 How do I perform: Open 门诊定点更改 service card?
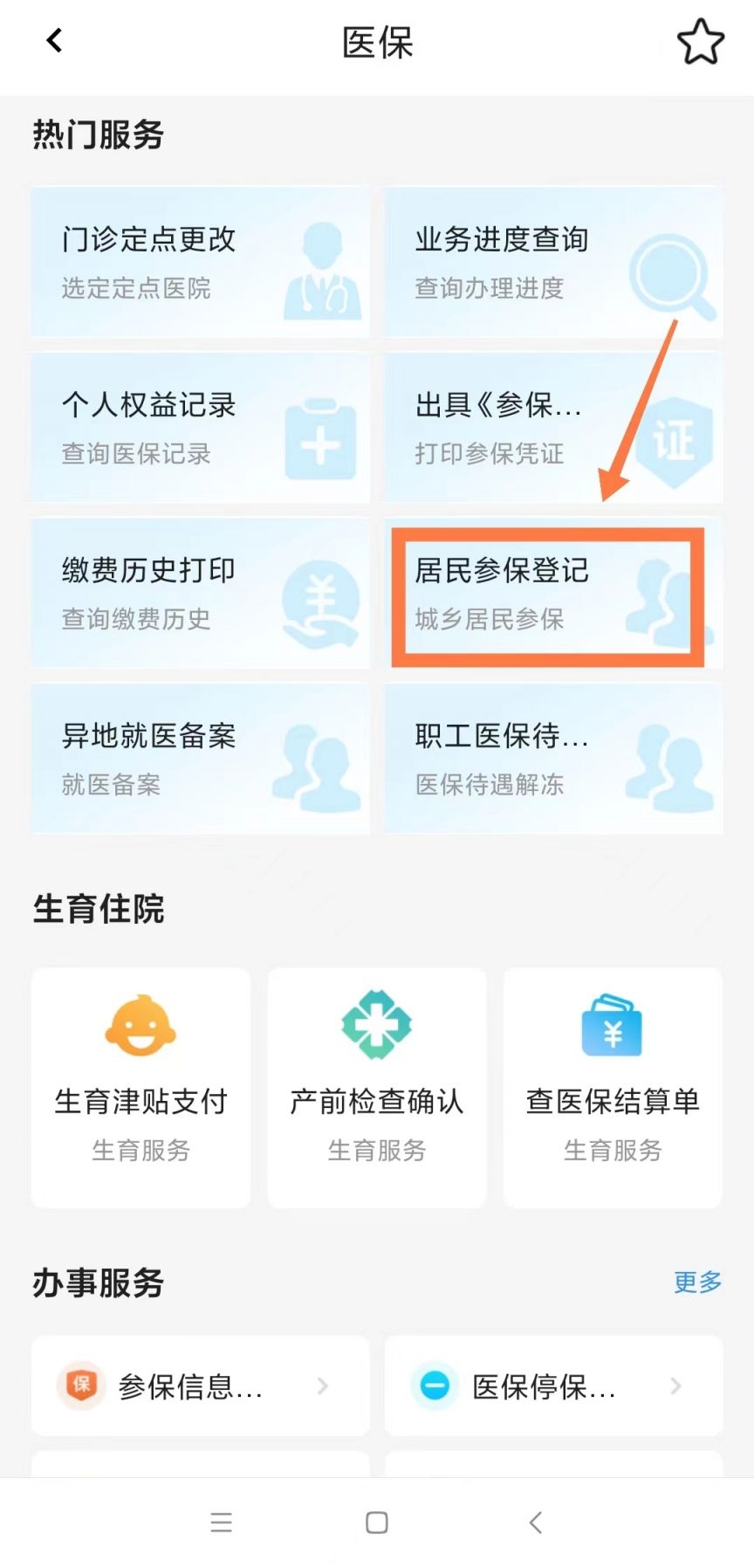[x=200, y=262]
